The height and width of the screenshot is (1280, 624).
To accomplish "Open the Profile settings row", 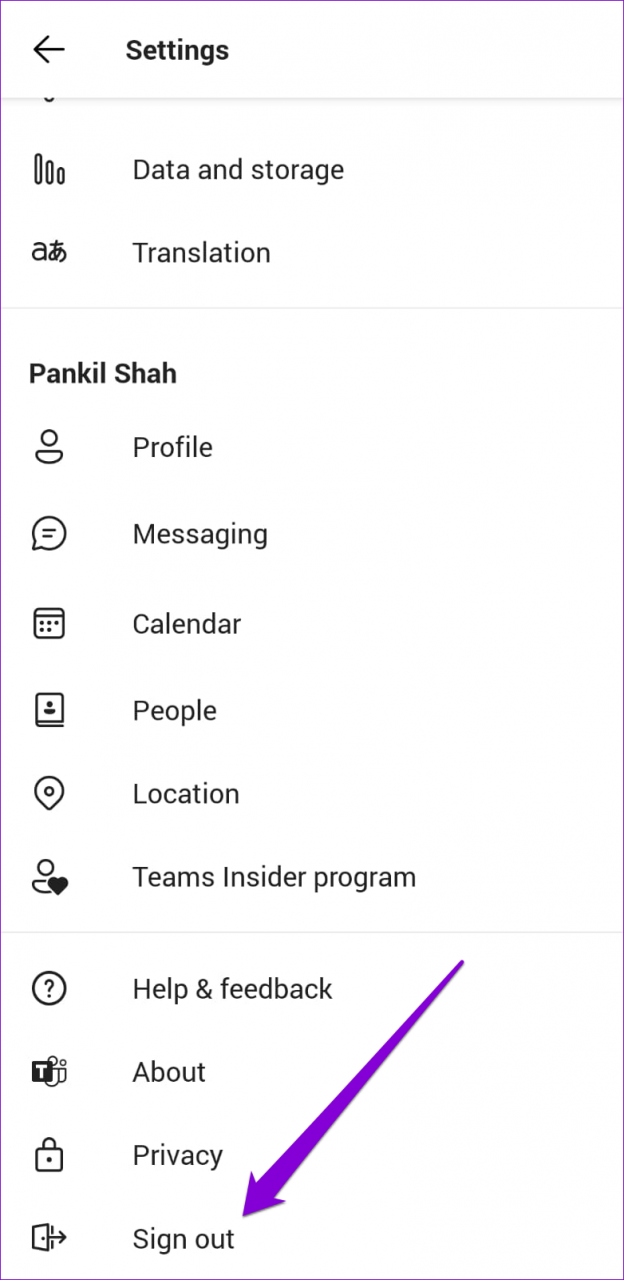I will [x=173, y=447].
